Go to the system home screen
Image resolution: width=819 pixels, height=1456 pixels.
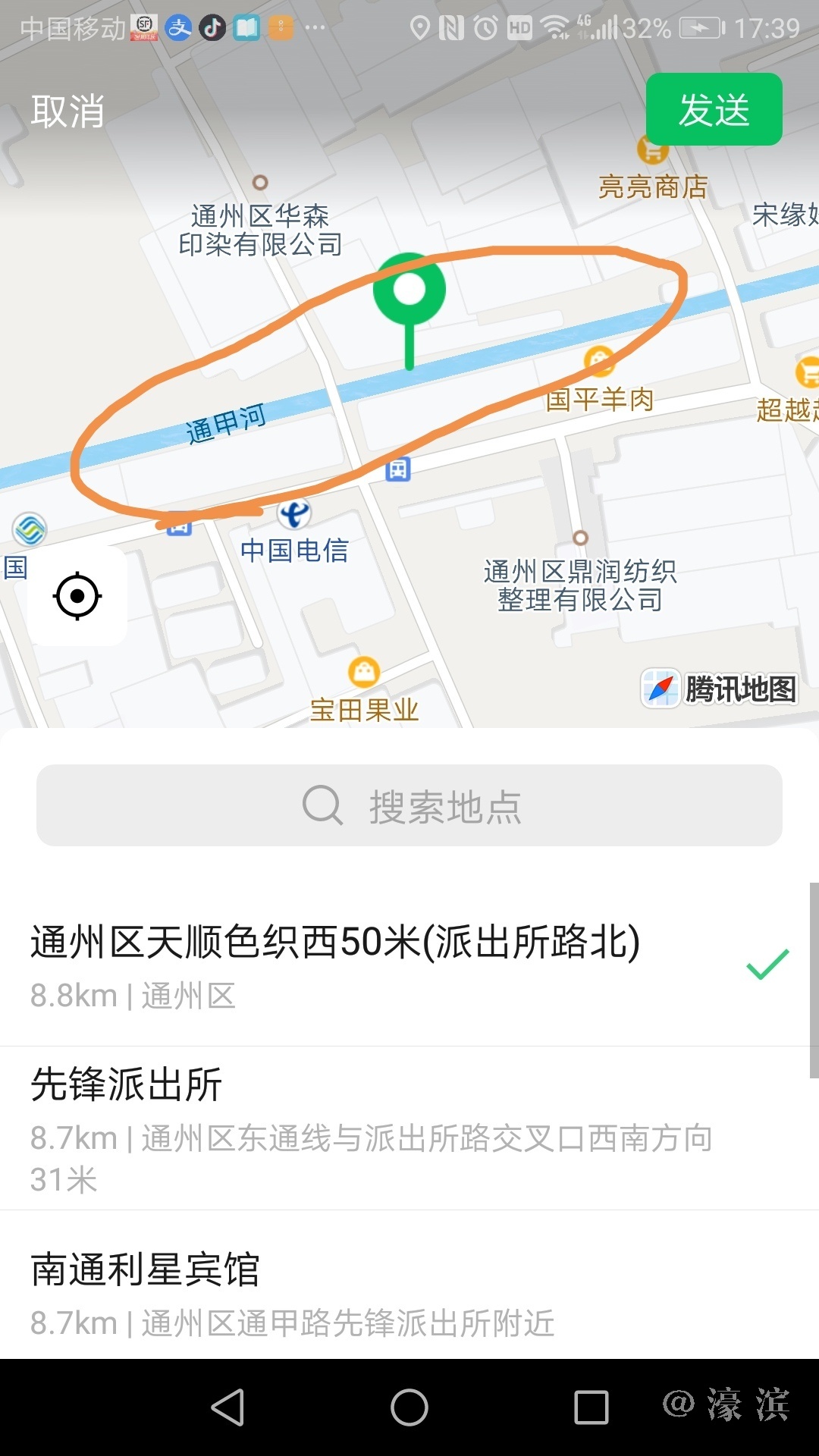(x=409, y=1408)
